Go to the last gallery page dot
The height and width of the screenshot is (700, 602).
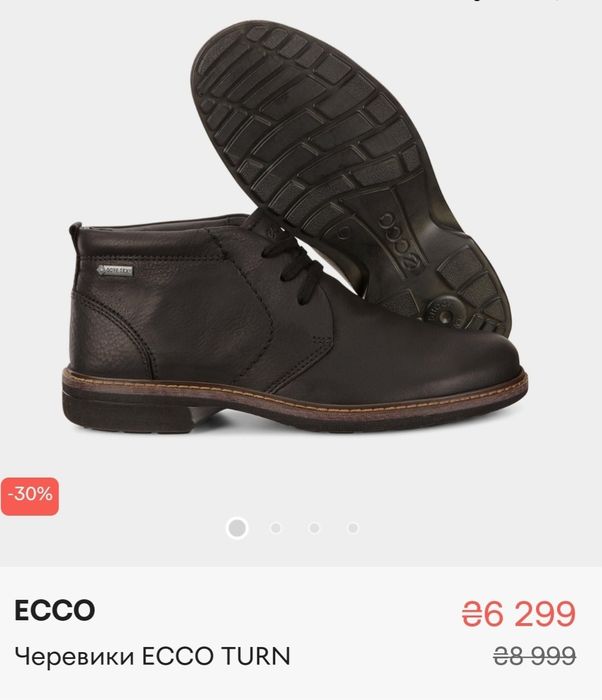[353, 528]
